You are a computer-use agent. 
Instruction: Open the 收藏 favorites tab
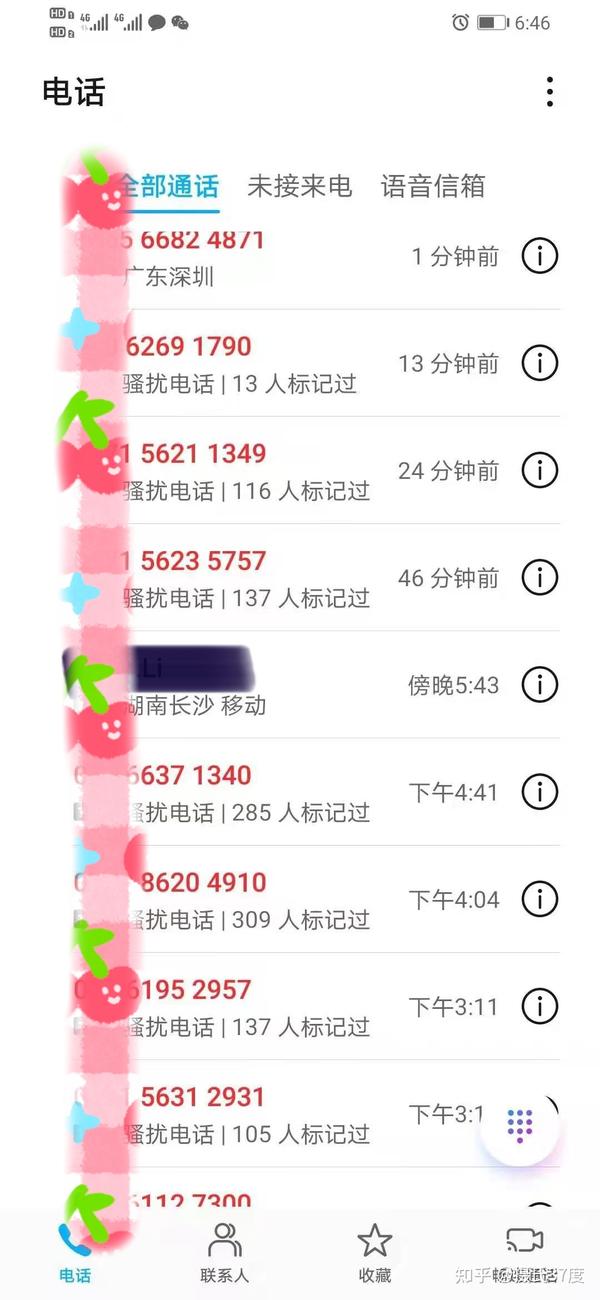(374, 1252)
